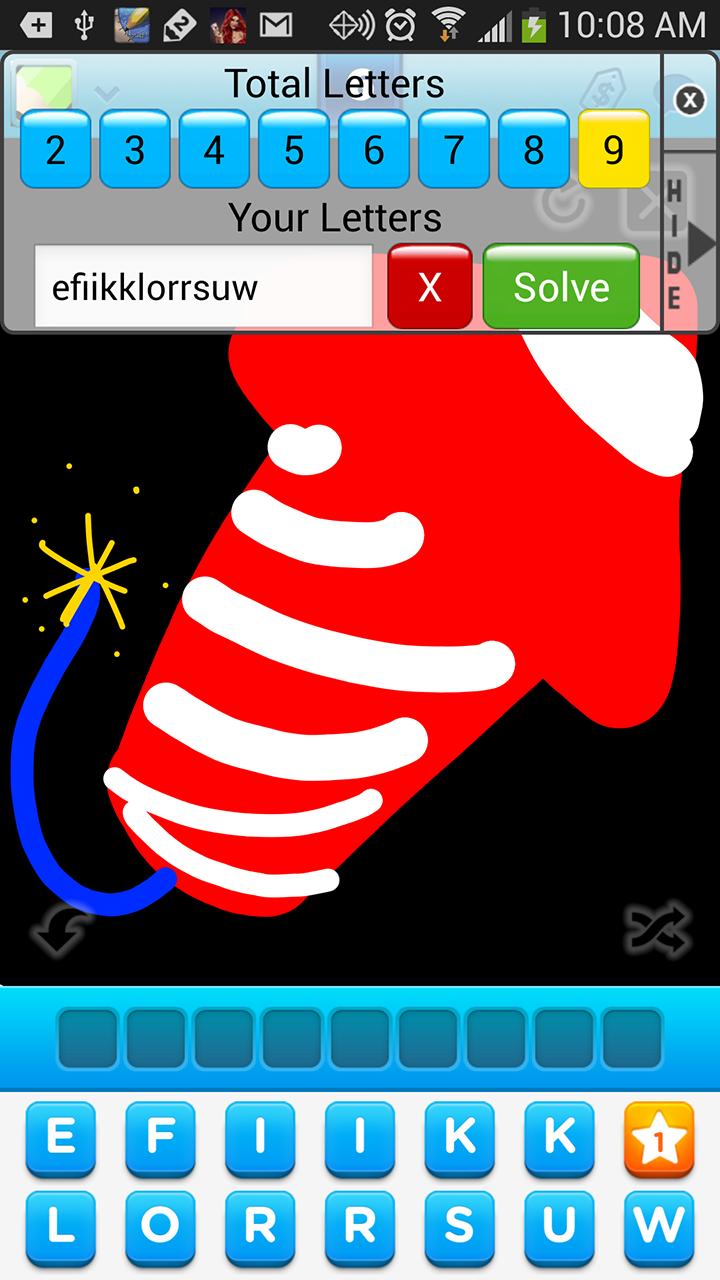Viewport: 720px width, 1280px height.
Task: Tap the letter S tile
Action: tap(460, 1225)
